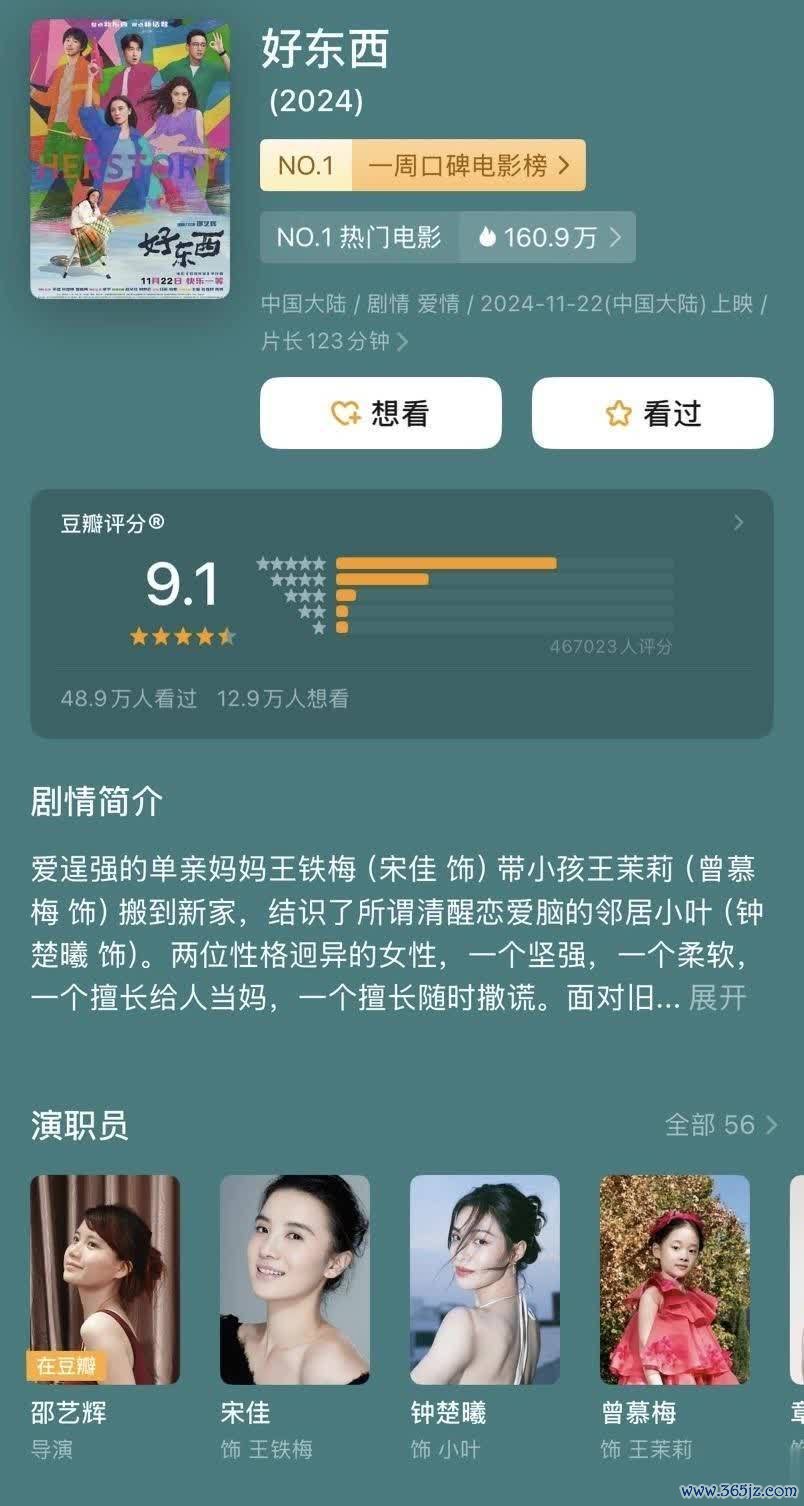This screenshot has width=804, height=1506.
Task: Expand the plot summary with 展开
Action: (x=717, y=997)
